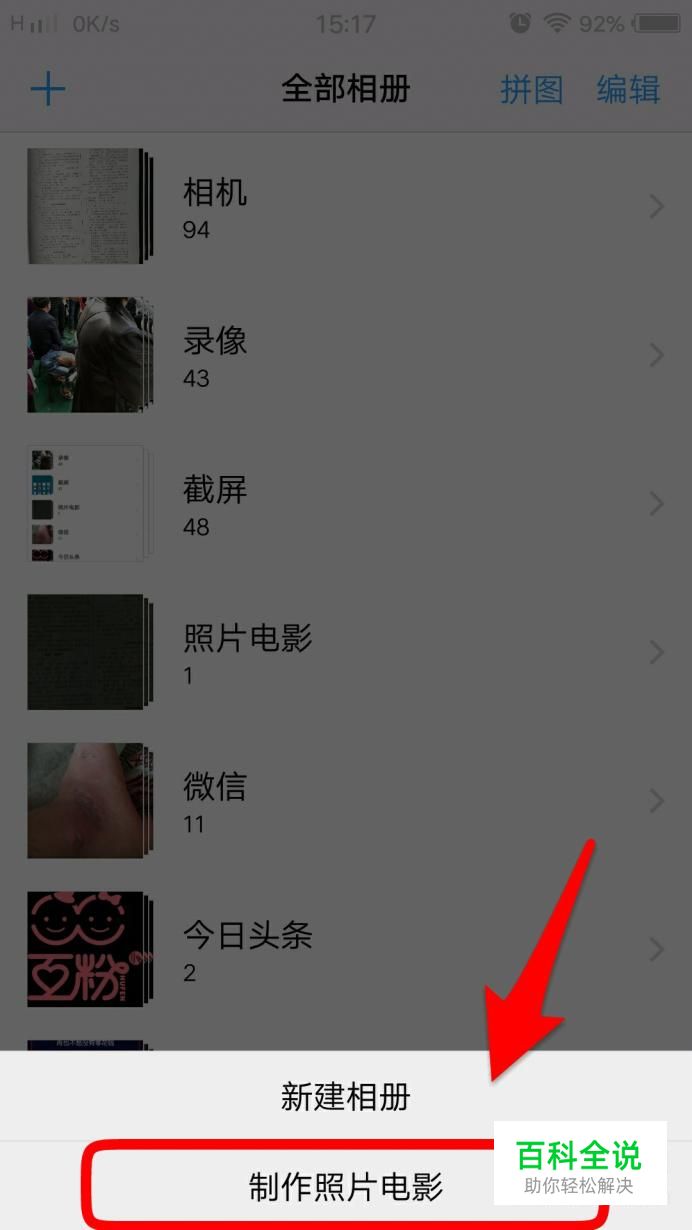Open the 微信 album
692x1230 pixels.
click(x=345, y=800)
